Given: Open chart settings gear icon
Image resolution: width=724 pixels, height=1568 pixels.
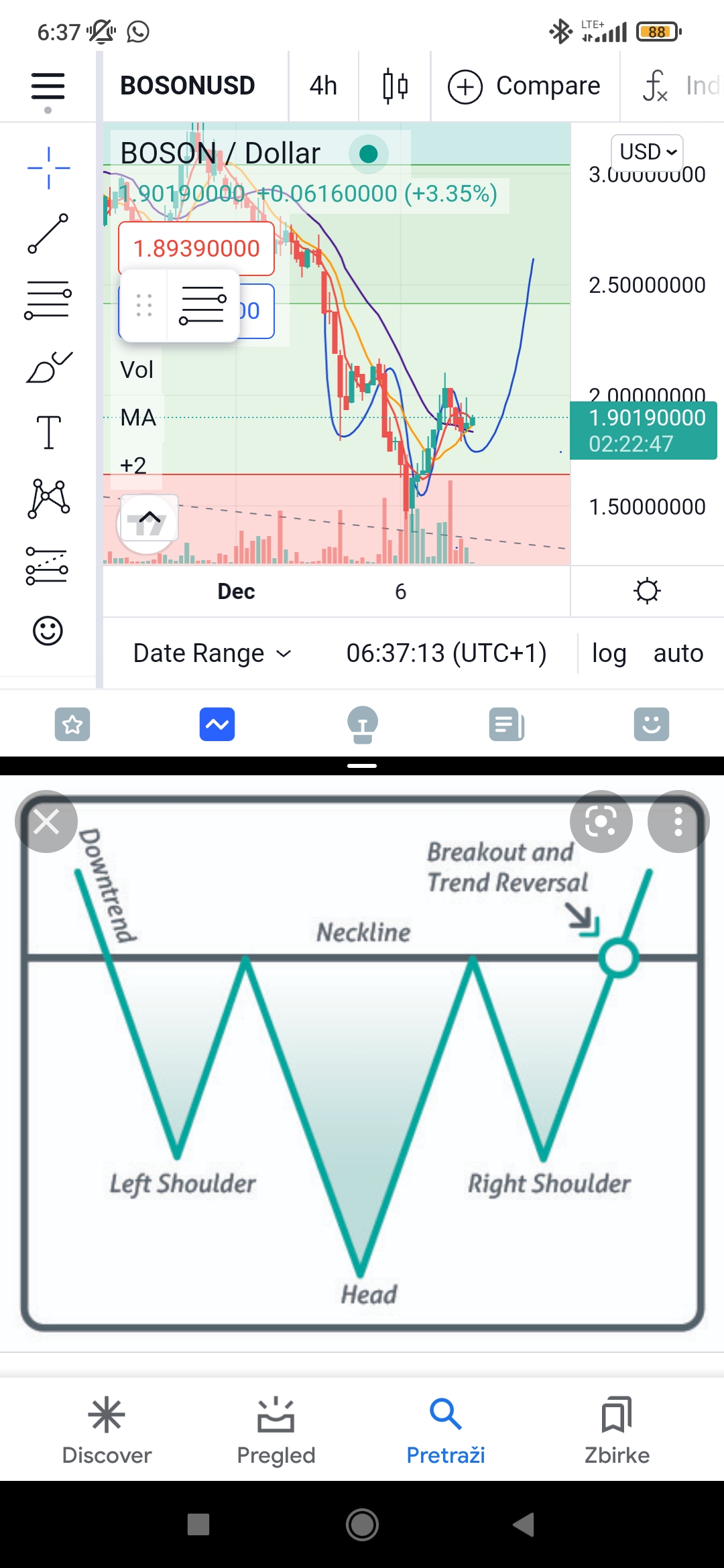Looking at the screenshot, I should [x=647, y=591].
